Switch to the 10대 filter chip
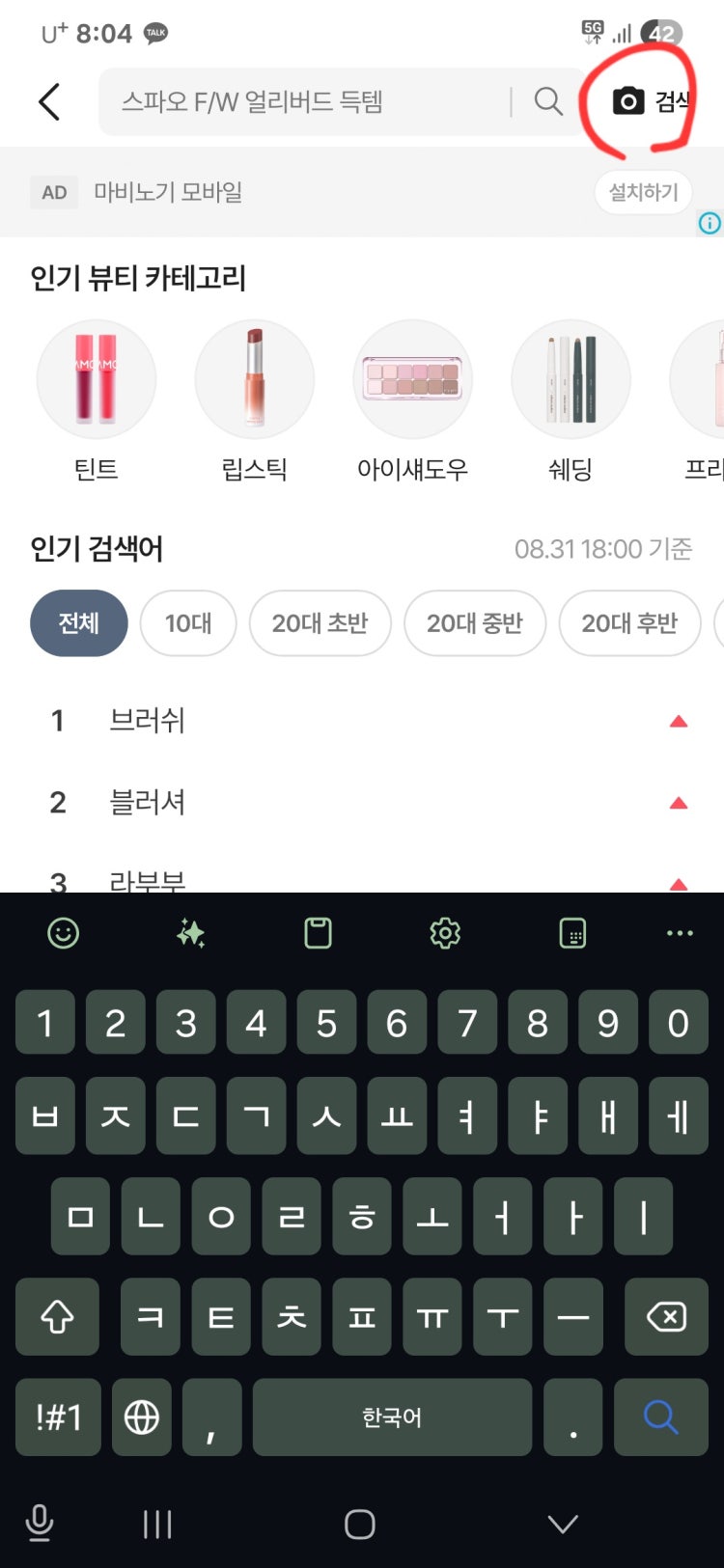 pyautogui.click(x=188, y=623)
